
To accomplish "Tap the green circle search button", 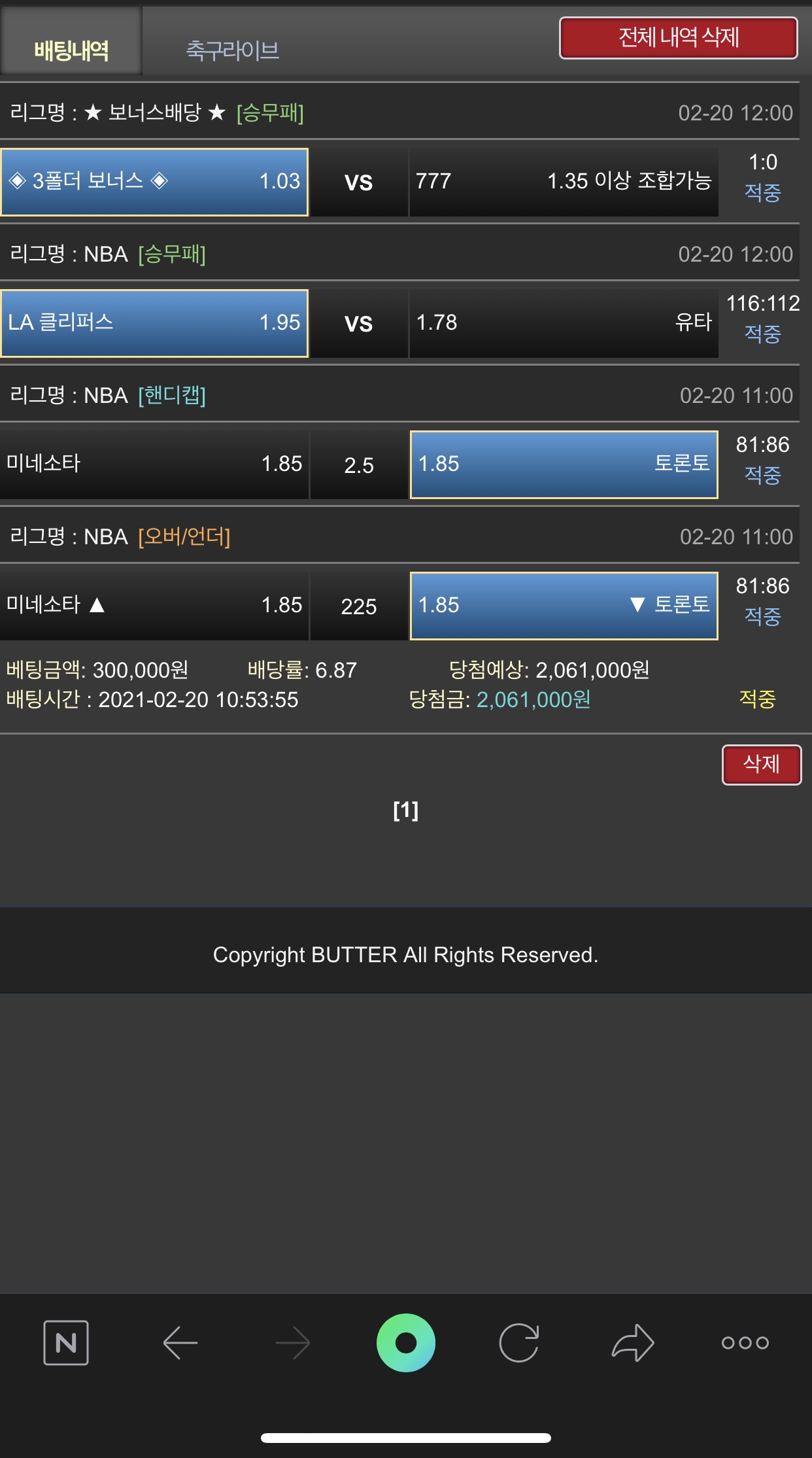I will (405, 1342).
